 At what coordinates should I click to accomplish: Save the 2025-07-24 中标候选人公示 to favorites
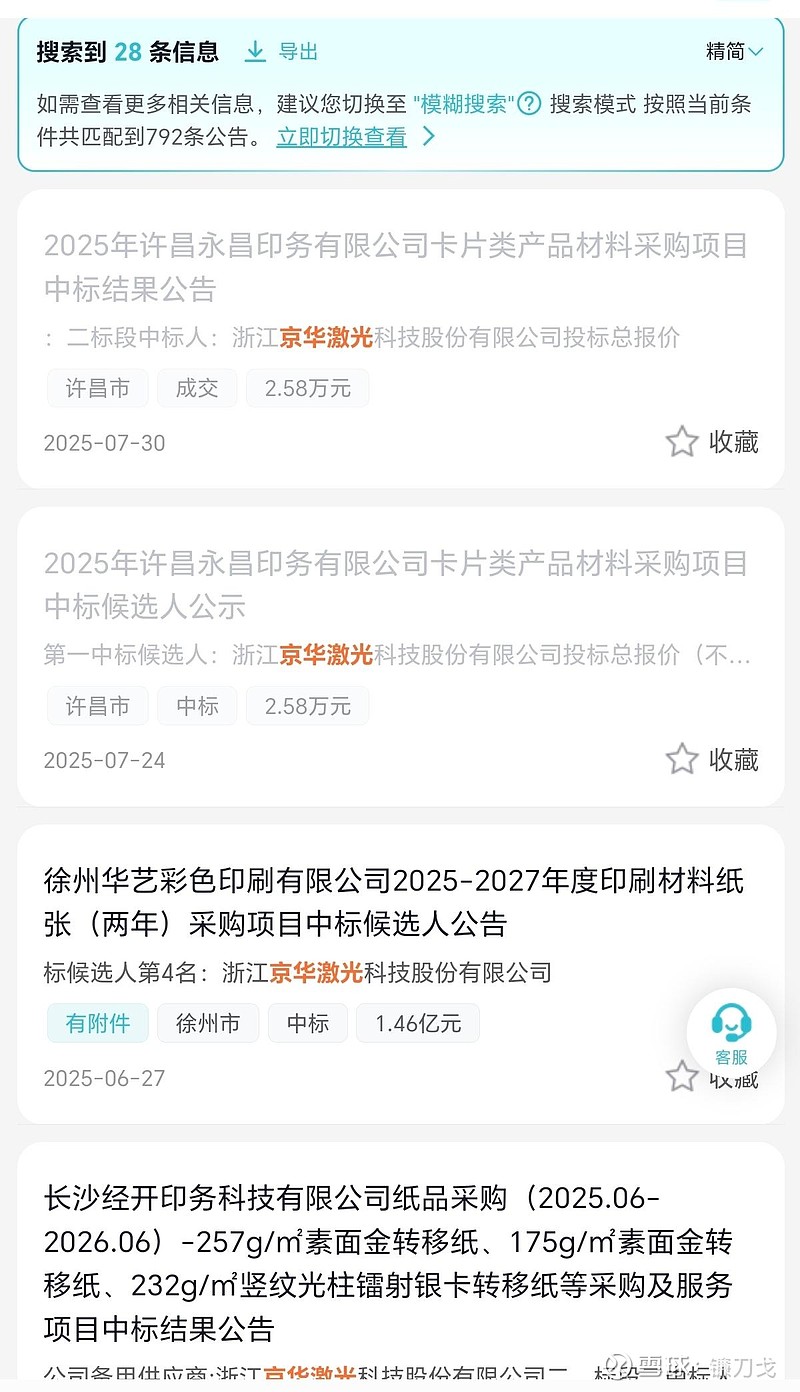coord(713,760)
